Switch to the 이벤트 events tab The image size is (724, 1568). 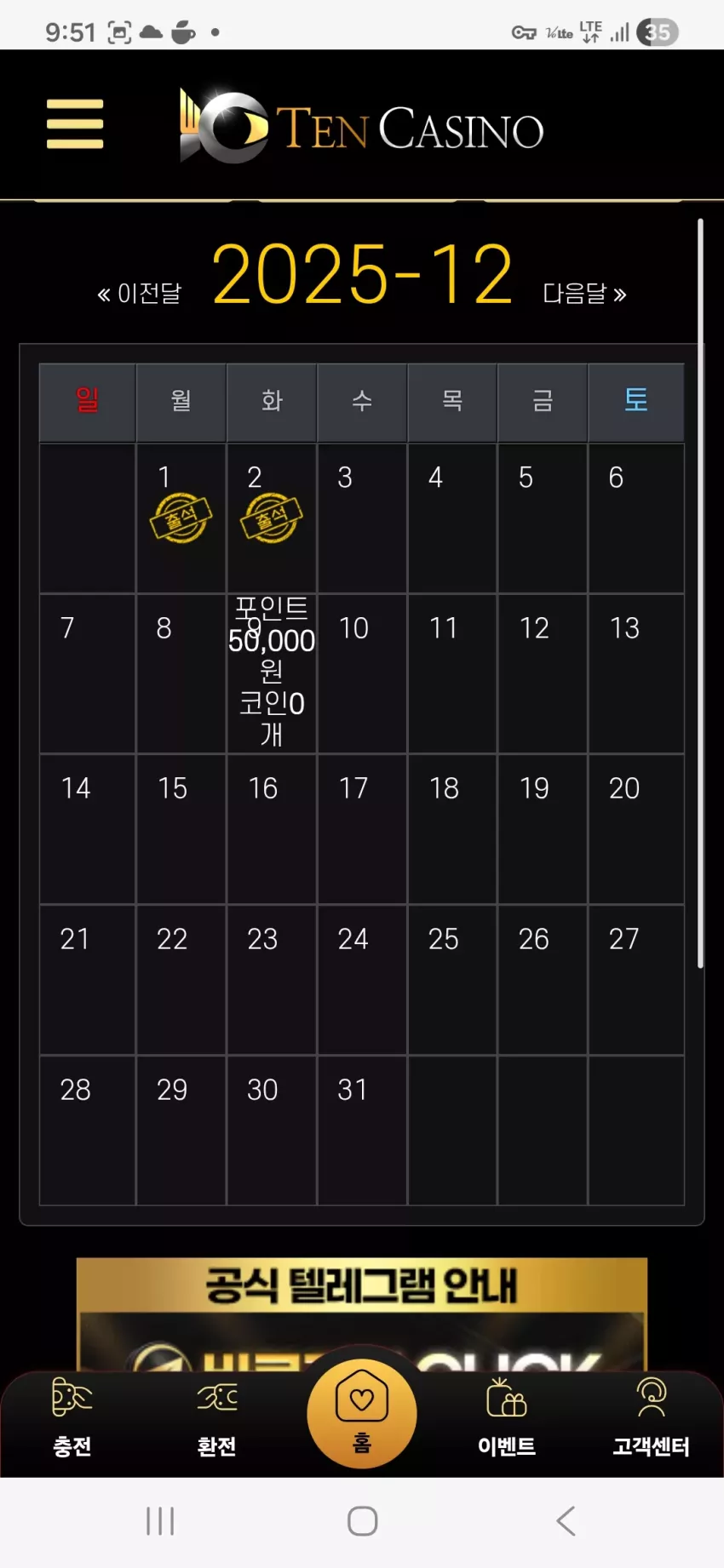coord(507,1417)
